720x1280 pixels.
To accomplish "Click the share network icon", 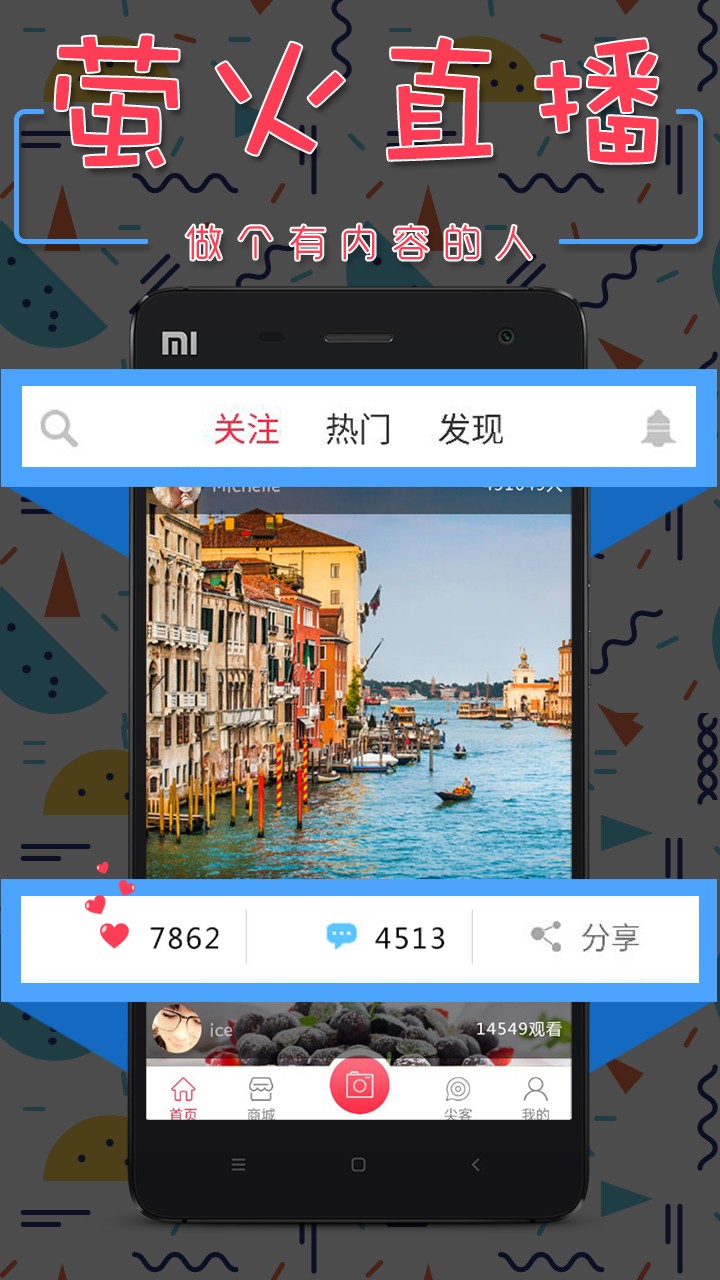I will (x=545, y=935).
